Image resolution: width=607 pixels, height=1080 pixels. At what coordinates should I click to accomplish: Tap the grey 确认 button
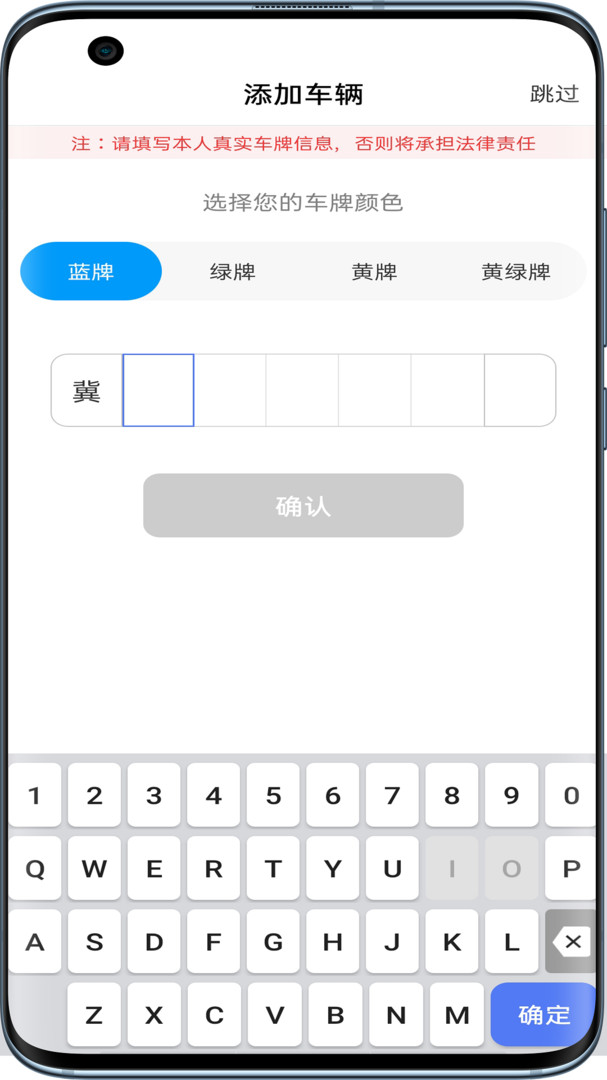[303, 506]
